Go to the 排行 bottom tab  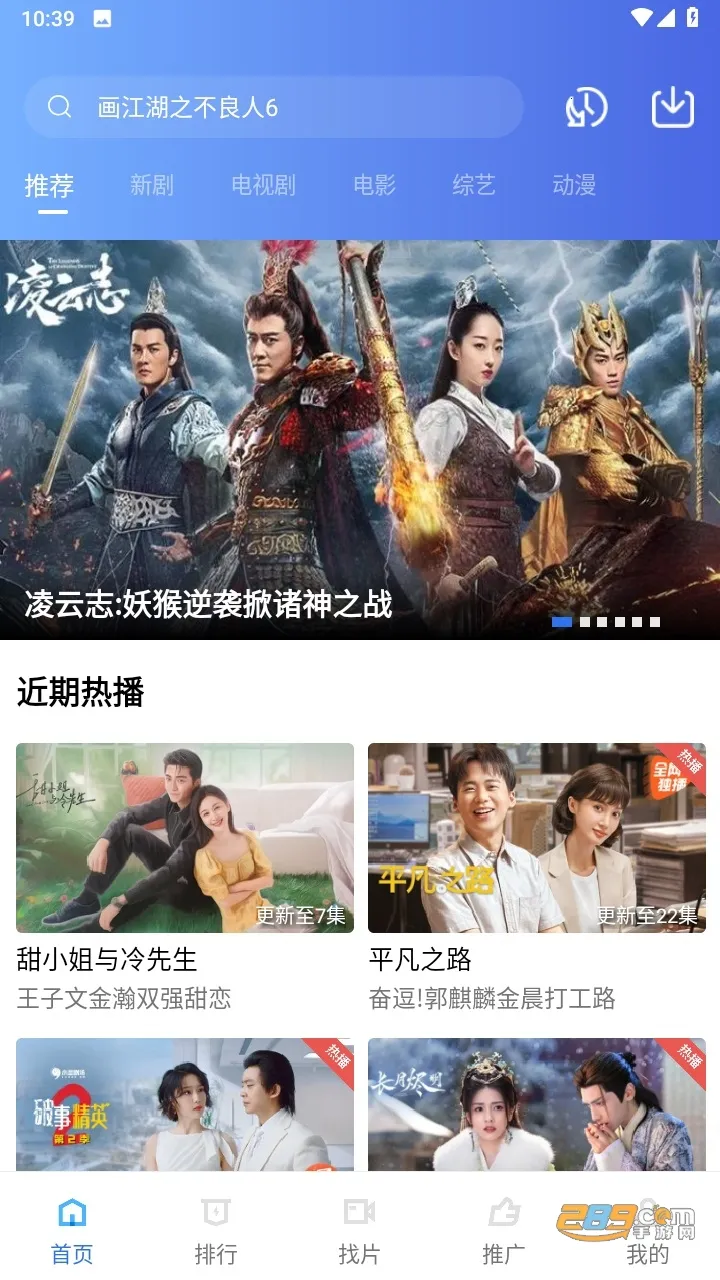(216, 1230)
